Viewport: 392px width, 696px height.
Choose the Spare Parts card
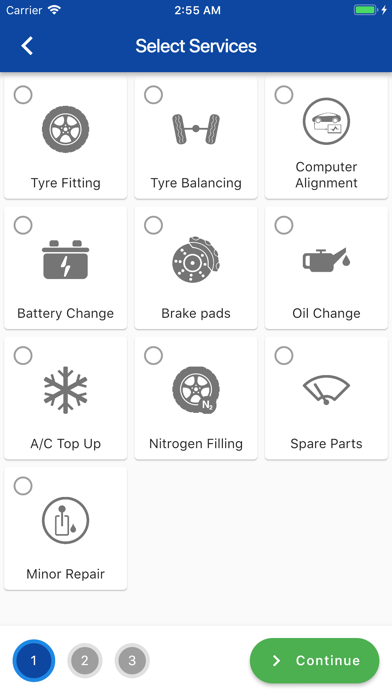click(x=326, y=399)
